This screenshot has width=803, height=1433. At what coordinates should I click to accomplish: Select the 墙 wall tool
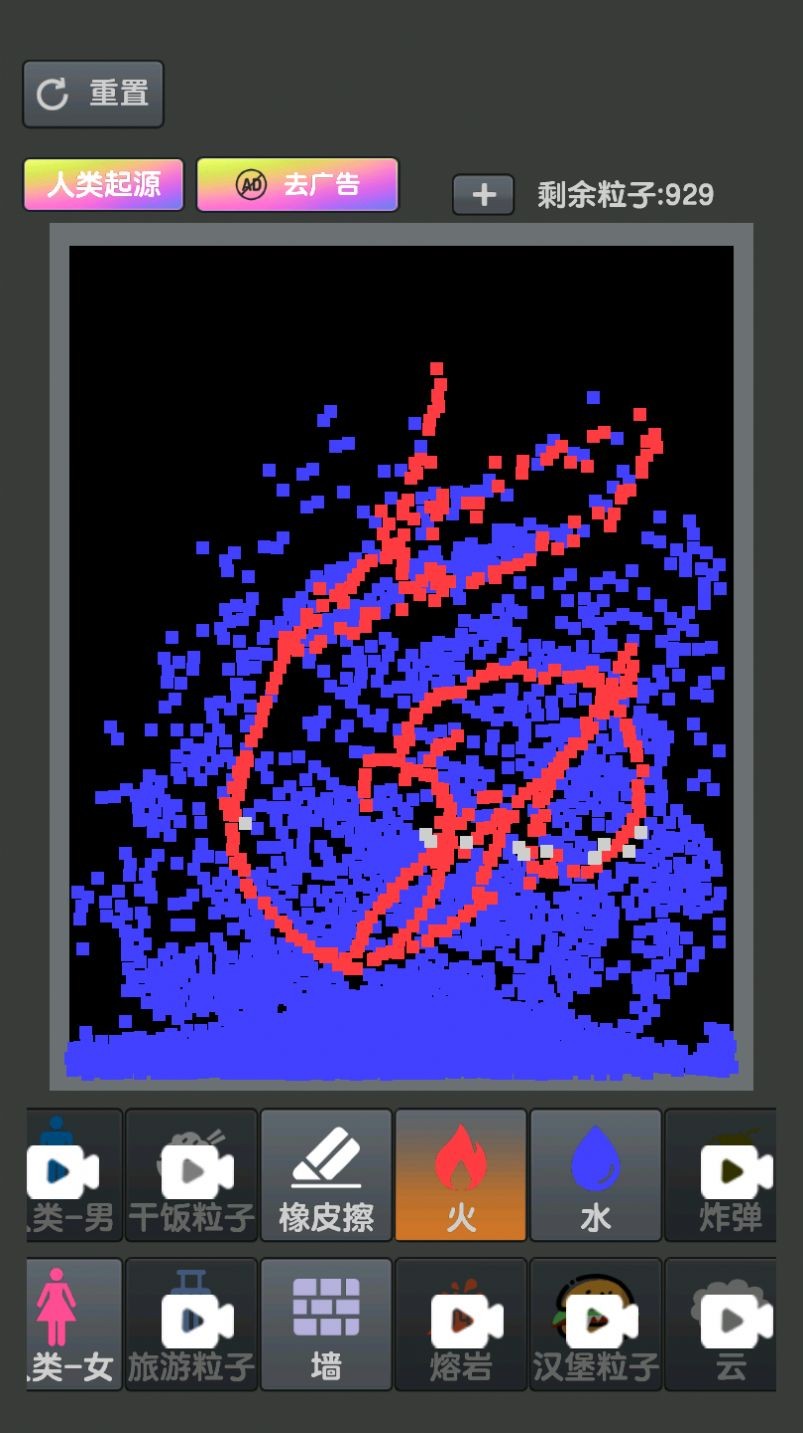coord(326,1324)
